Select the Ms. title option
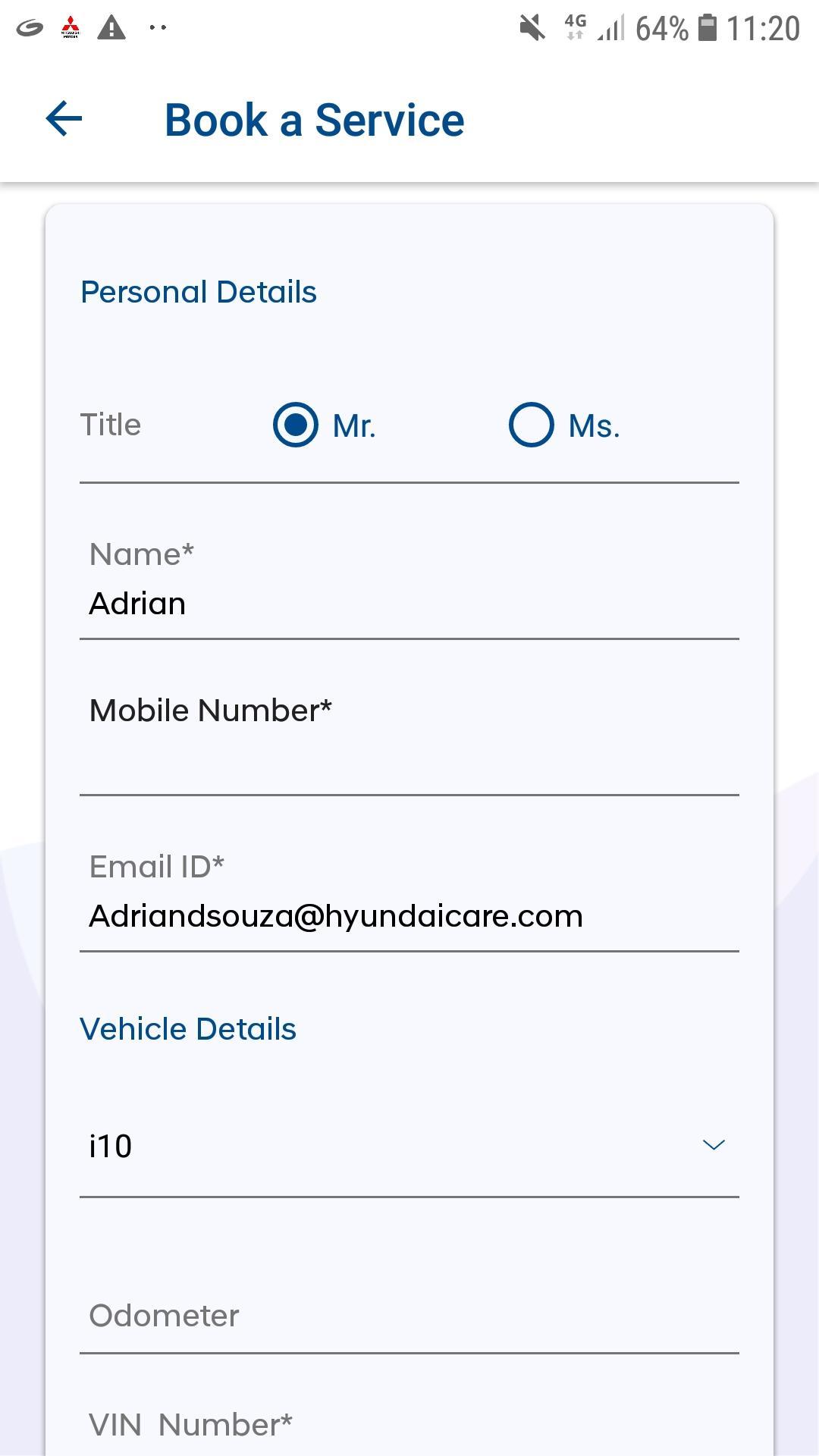Screen dimensions: 819x1456 (x=532, y=425)
